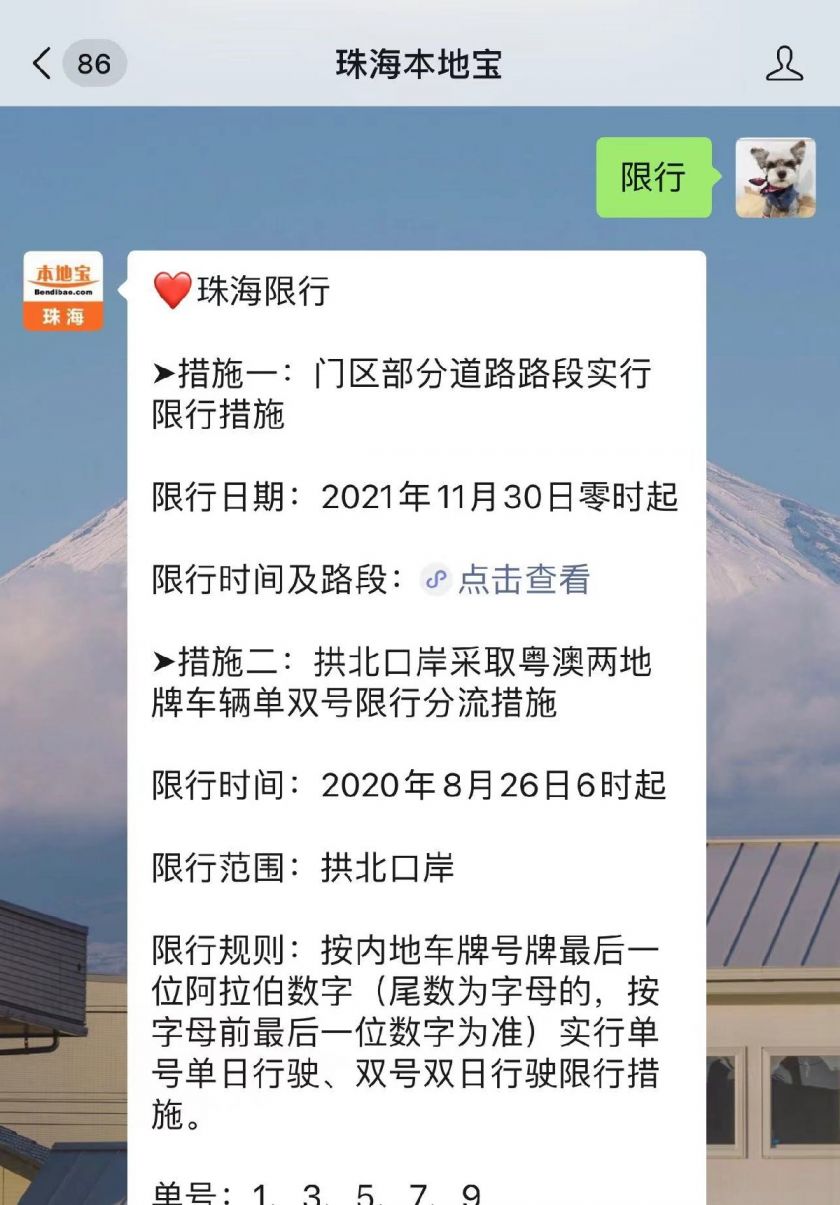Viewport: 840px width, 1205px height.
Task: Go back to the chat list
Action: 42,64
